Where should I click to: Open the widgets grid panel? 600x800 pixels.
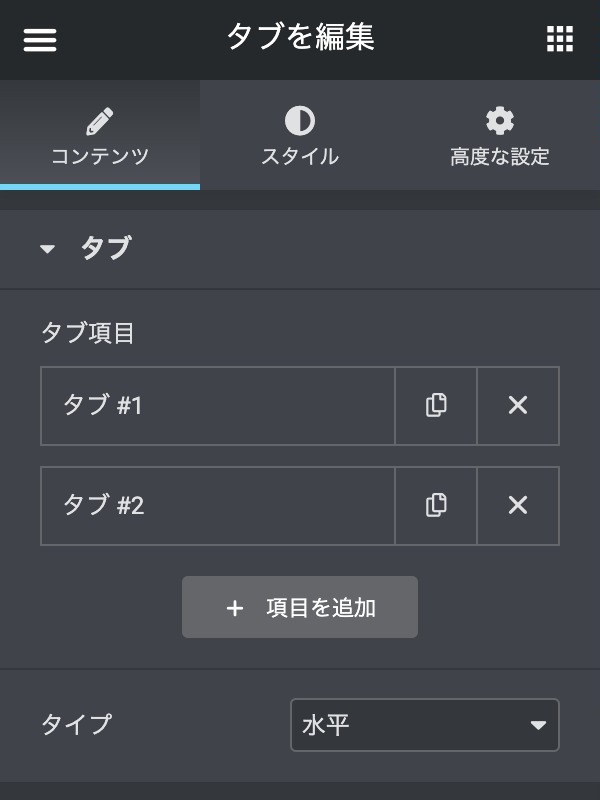coord(559,40)
